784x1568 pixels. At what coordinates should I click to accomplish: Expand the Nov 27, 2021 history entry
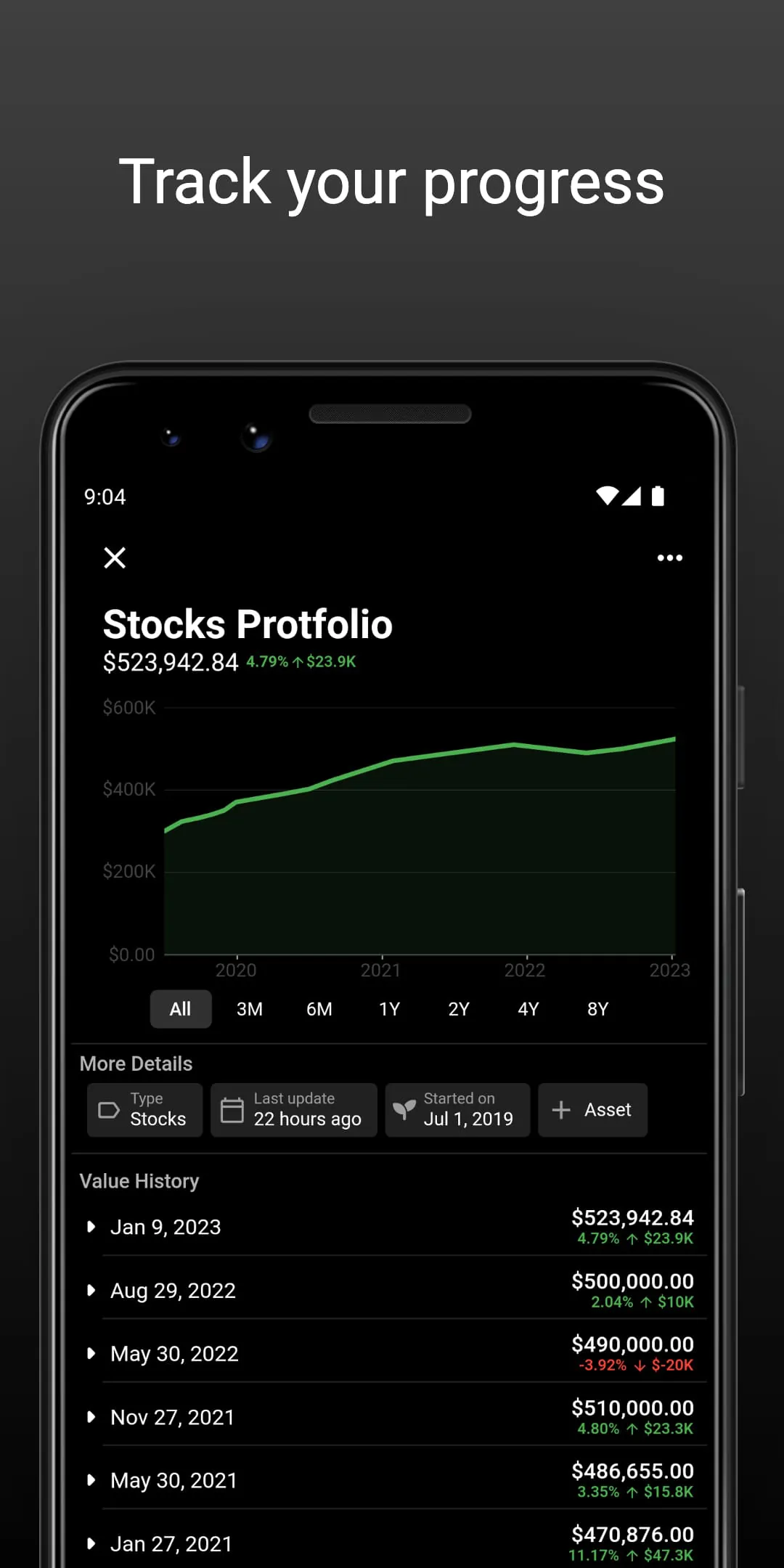tap(91, 1416)
